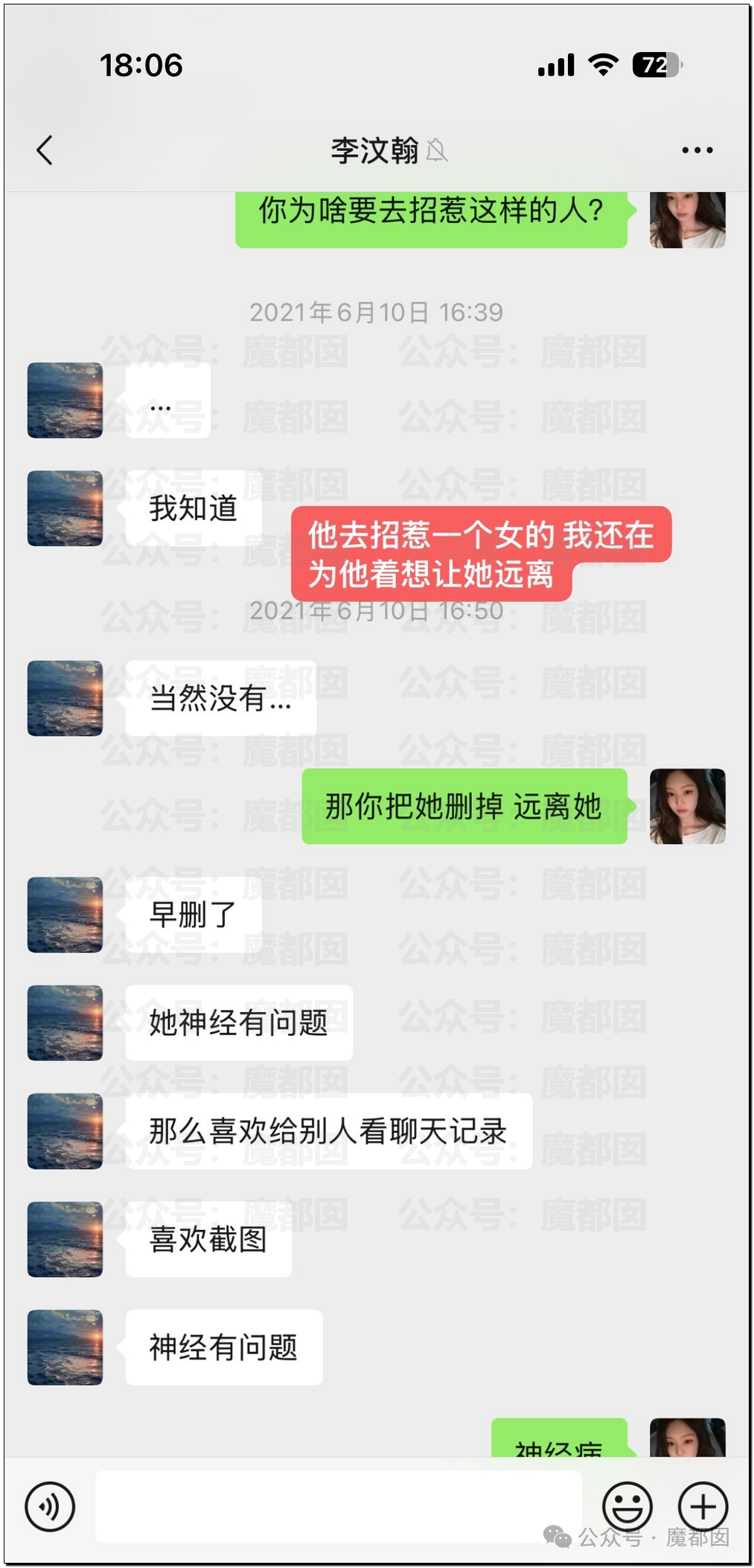754x1568 pixels.
Task: Switch to voice message input
Action: pyautogui.click(x=50, y=1507)
